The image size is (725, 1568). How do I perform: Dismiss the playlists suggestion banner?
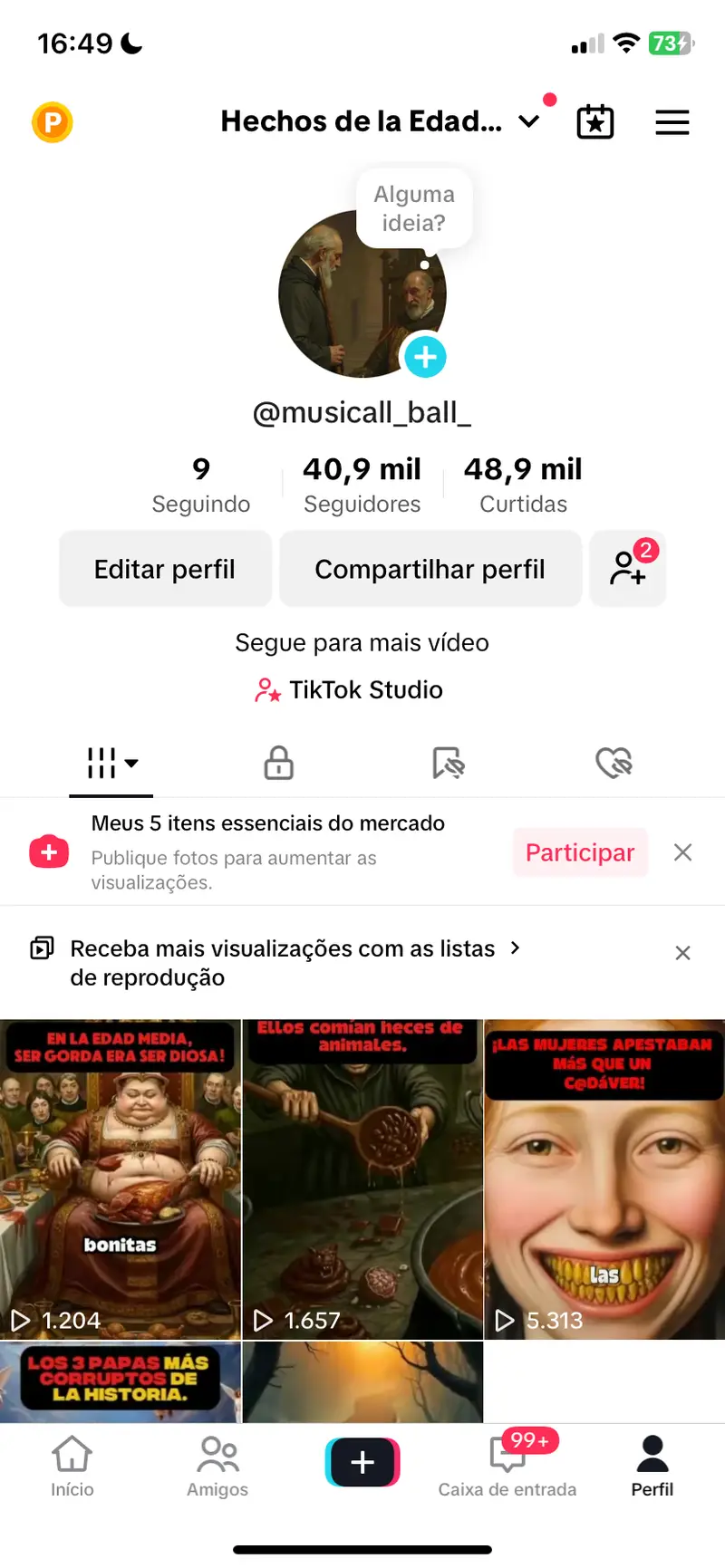click(x=682, y=953)
